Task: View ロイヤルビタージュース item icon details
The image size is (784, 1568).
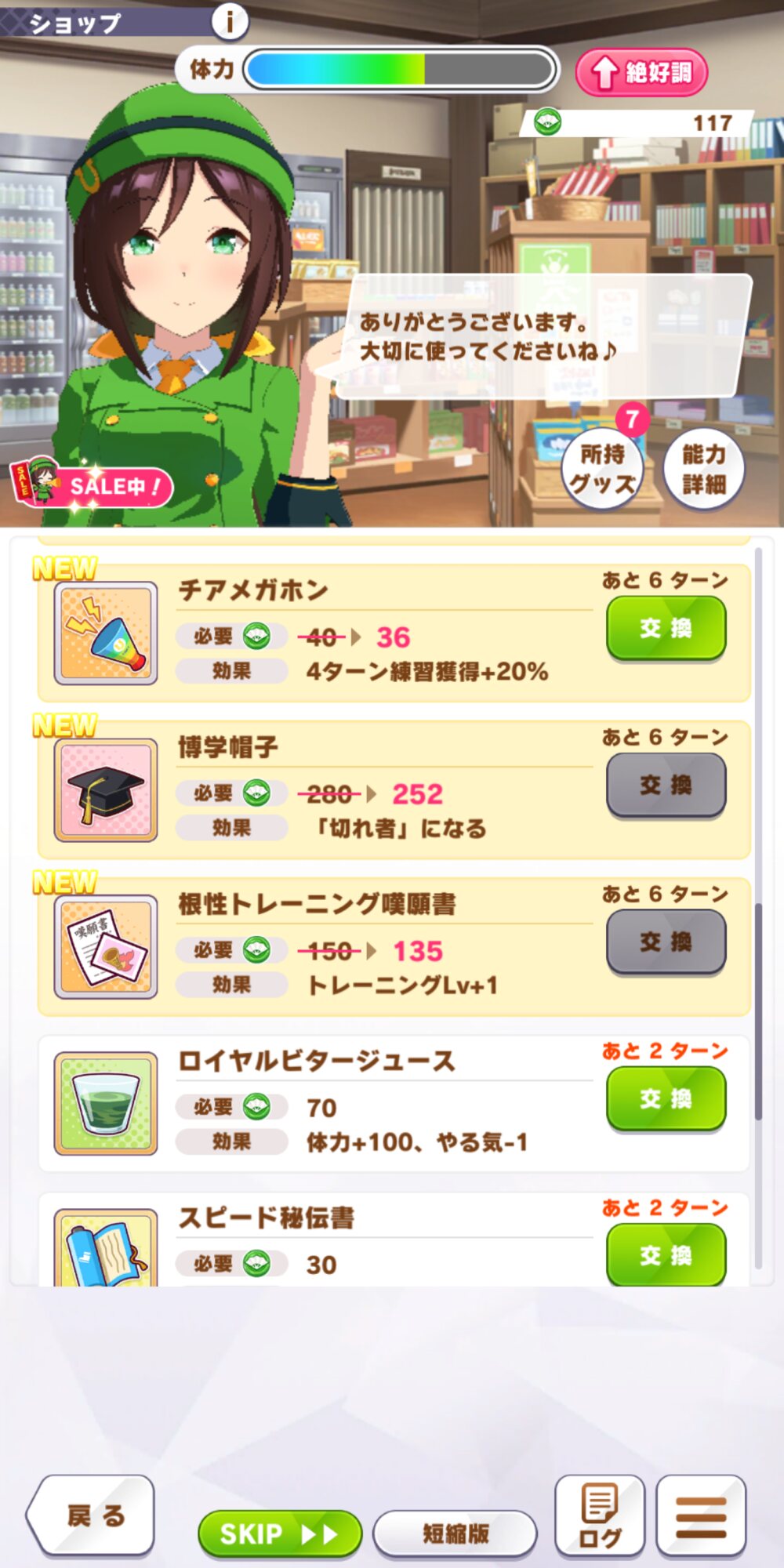Action: click(106, 1104)
